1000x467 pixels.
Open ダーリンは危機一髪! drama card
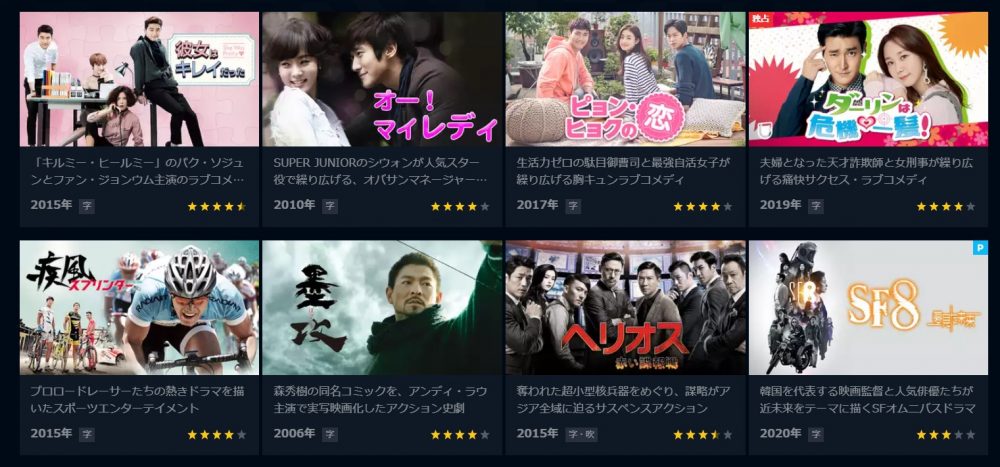coord(868,80)
